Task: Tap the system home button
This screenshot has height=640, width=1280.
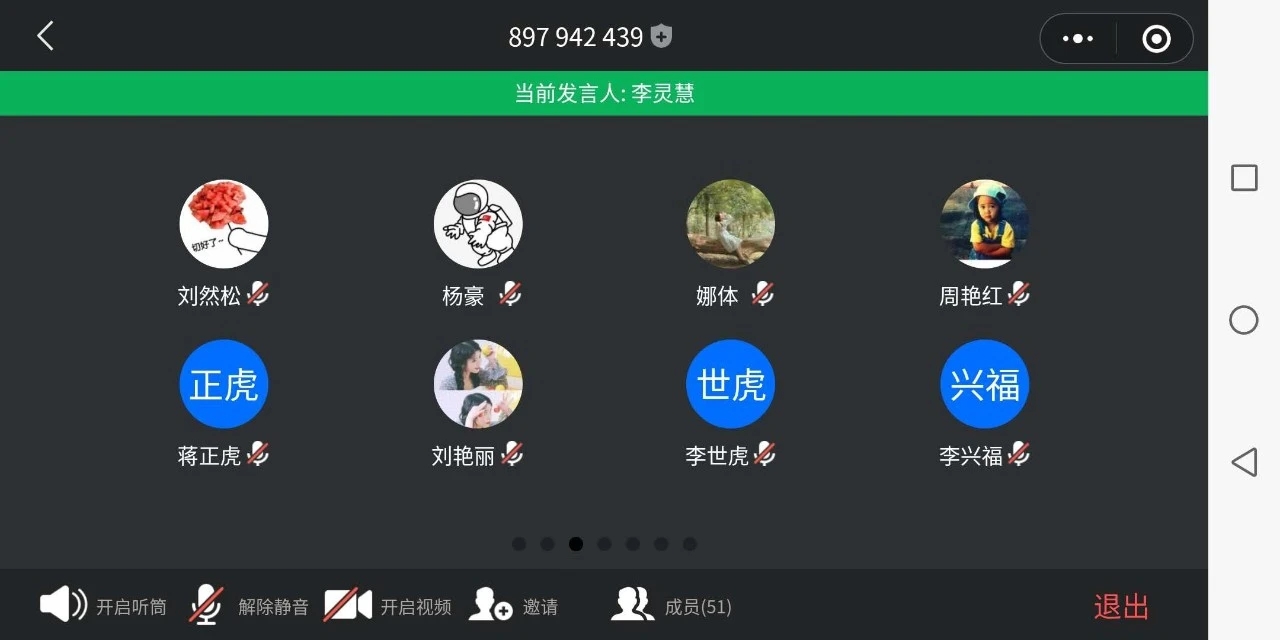Action: [1244, 320]
